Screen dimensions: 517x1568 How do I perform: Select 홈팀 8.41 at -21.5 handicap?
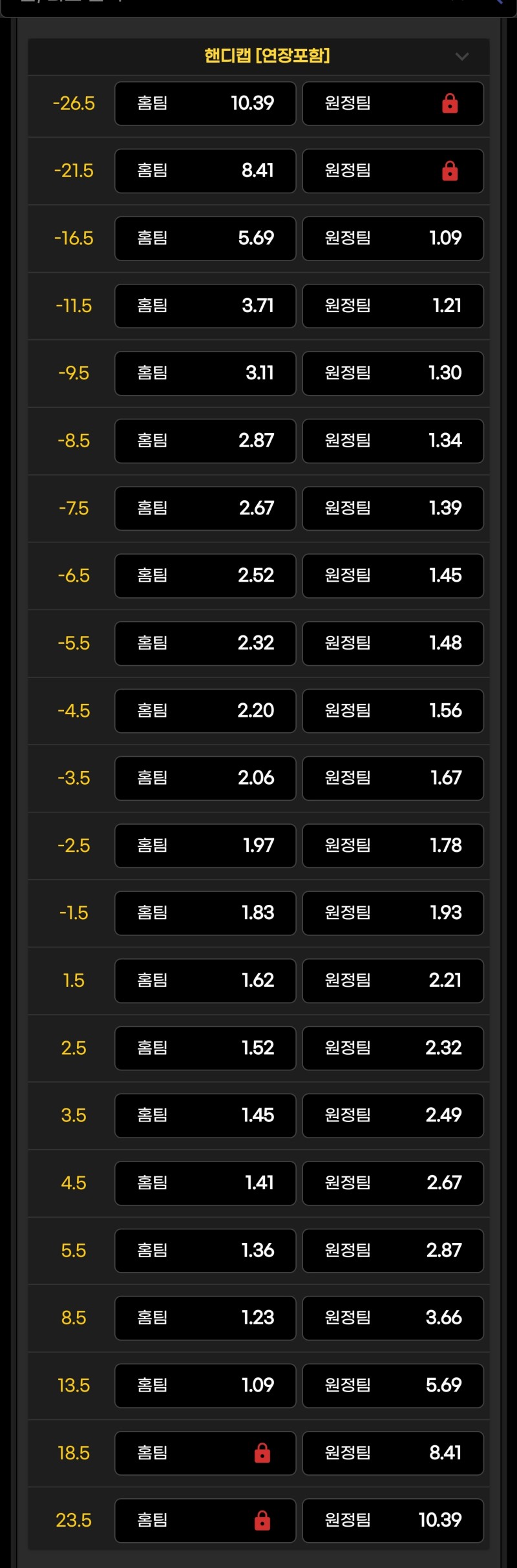pos(205,171)
